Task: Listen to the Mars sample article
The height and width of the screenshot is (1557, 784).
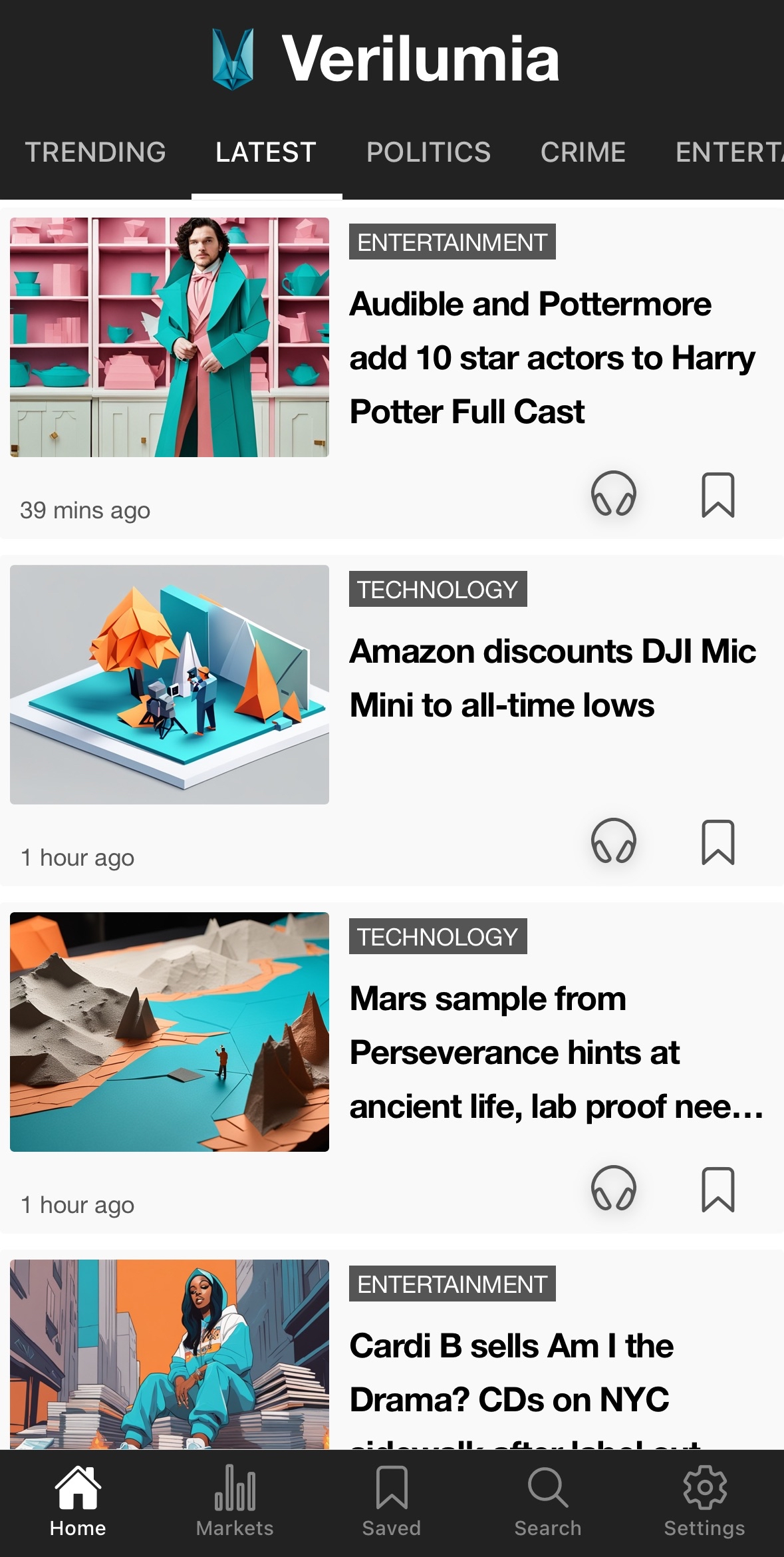Action: pyautogui.click(x=613, y=1189)
